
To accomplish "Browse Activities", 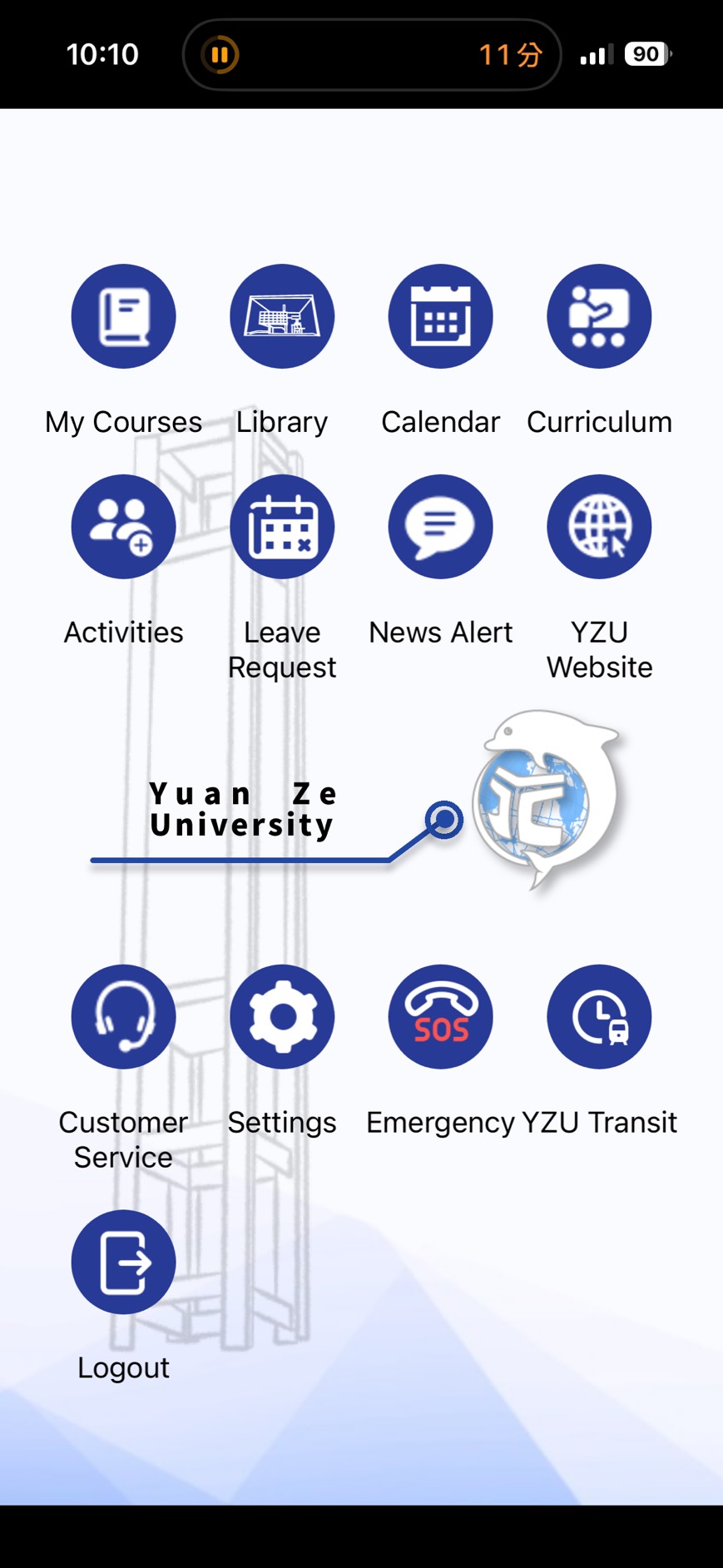I will pyautogui.click(x=123, y=527).
